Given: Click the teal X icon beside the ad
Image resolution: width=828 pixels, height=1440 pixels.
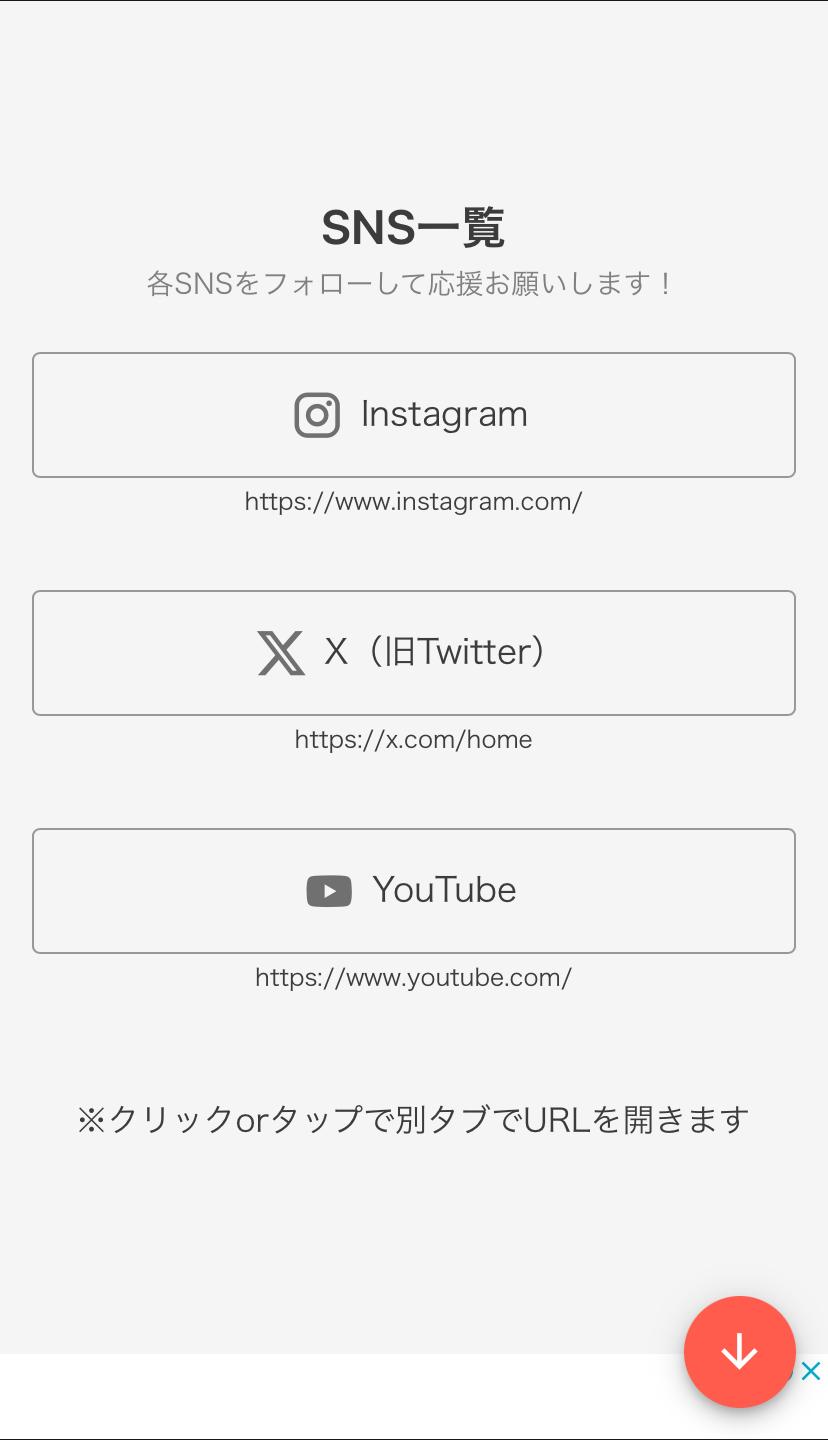Looking at the screenshot, I should point(810,1371).
